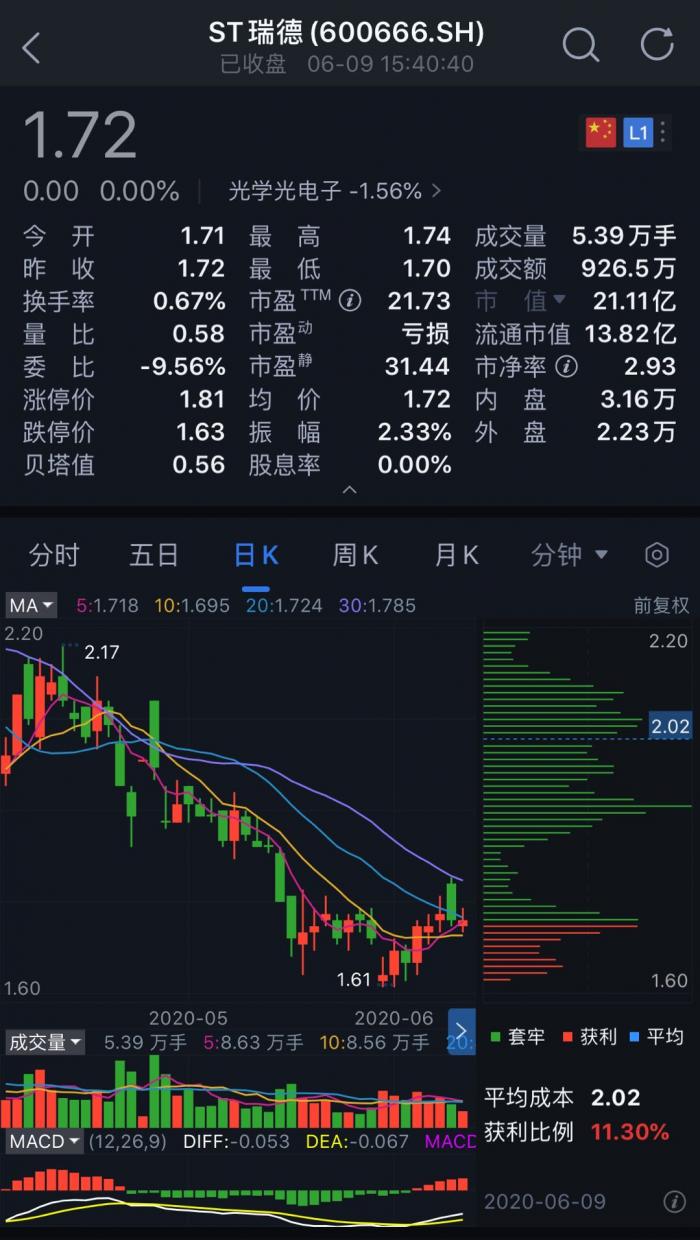
Task: Switch to the 分时 chart tab
Action: pos(54,555)
